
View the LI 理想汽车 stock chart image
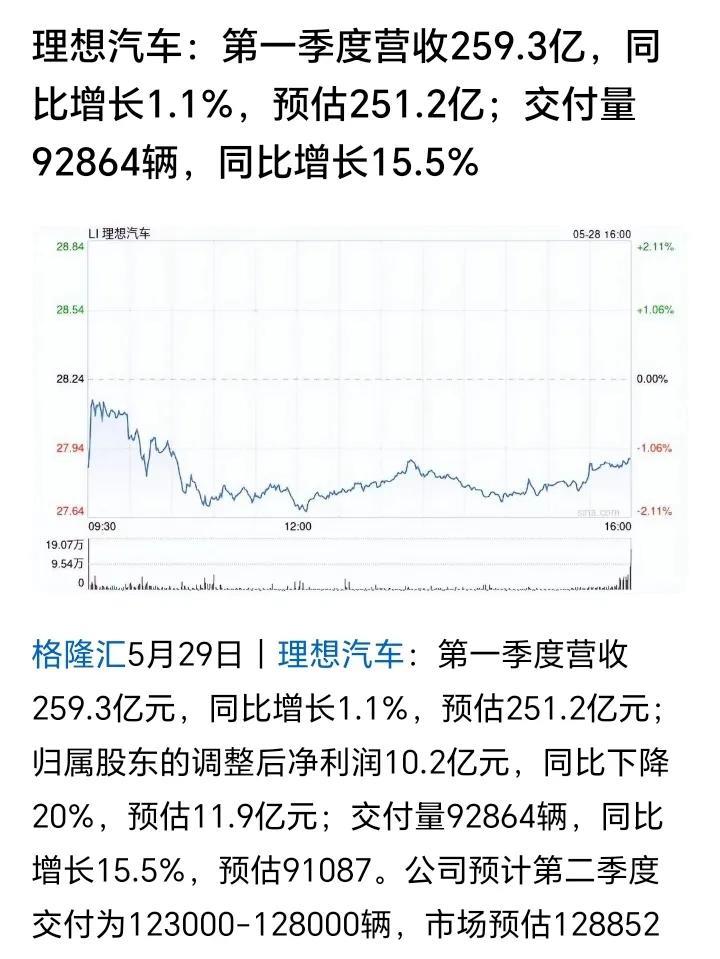[x=360, y=410]
